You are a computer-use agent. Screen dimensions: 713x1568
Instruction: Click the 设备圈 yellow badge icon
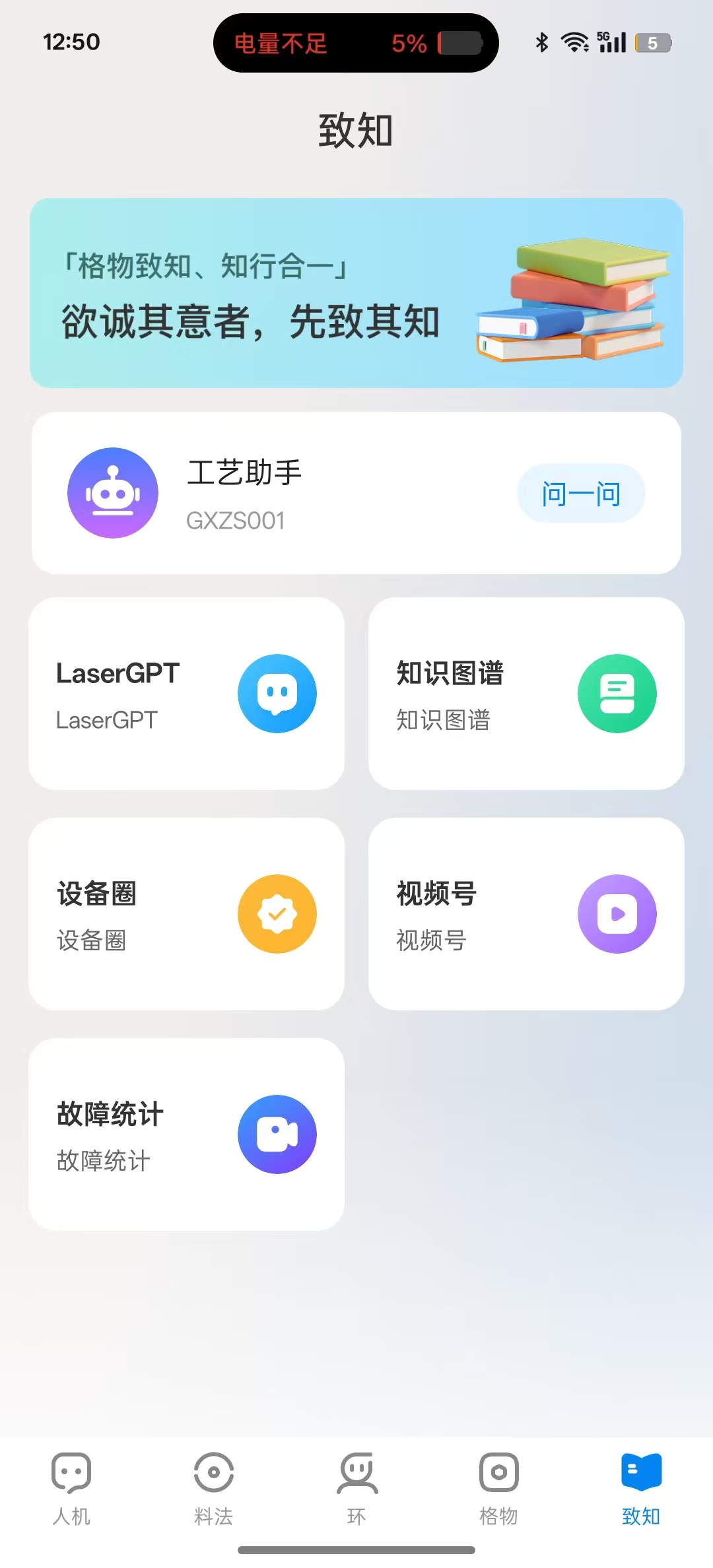pyautogui.click(x=277, y=914)
